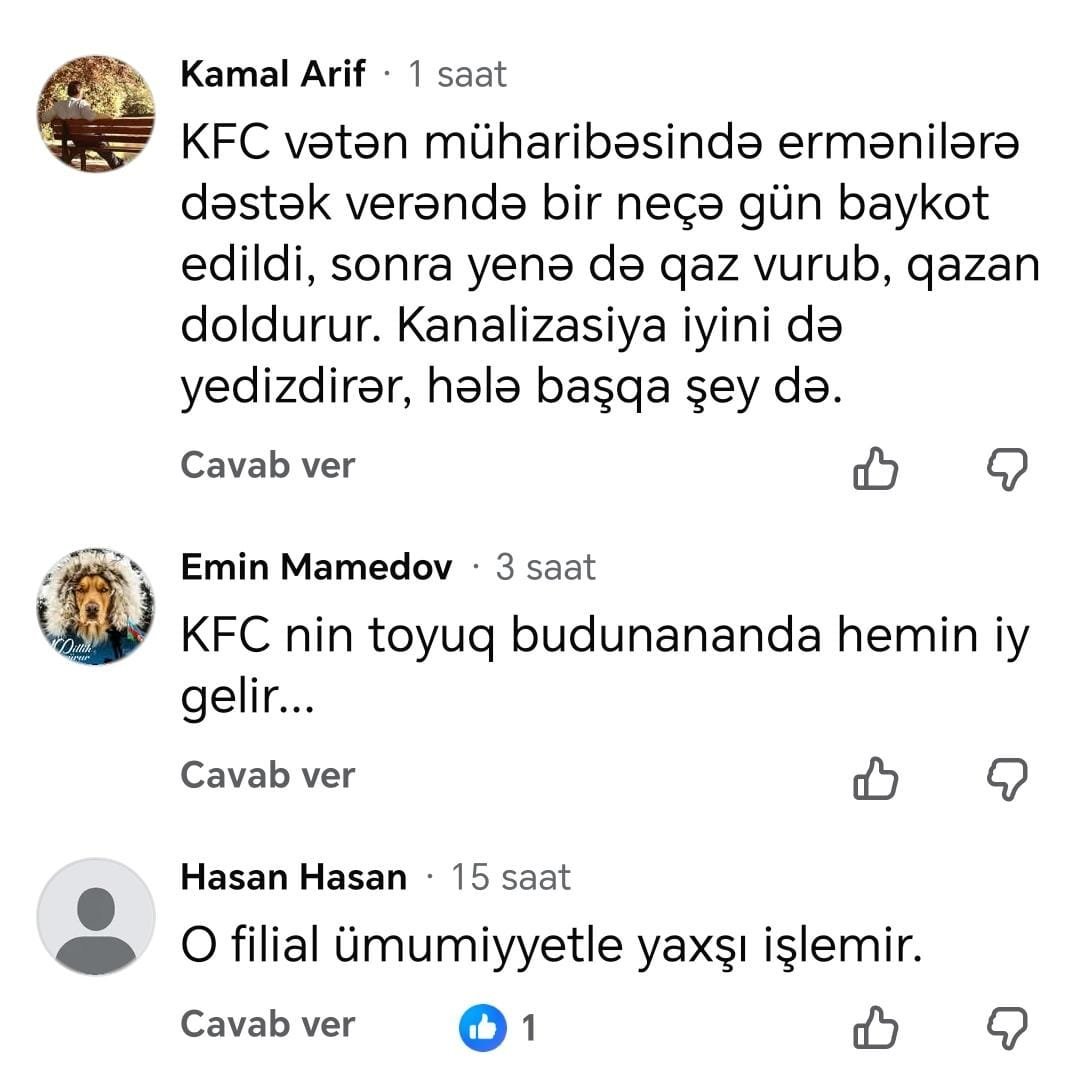1080x1079 pixels.
Task: Reply to Emin Mamedov's comment
Action: [268, 775]
